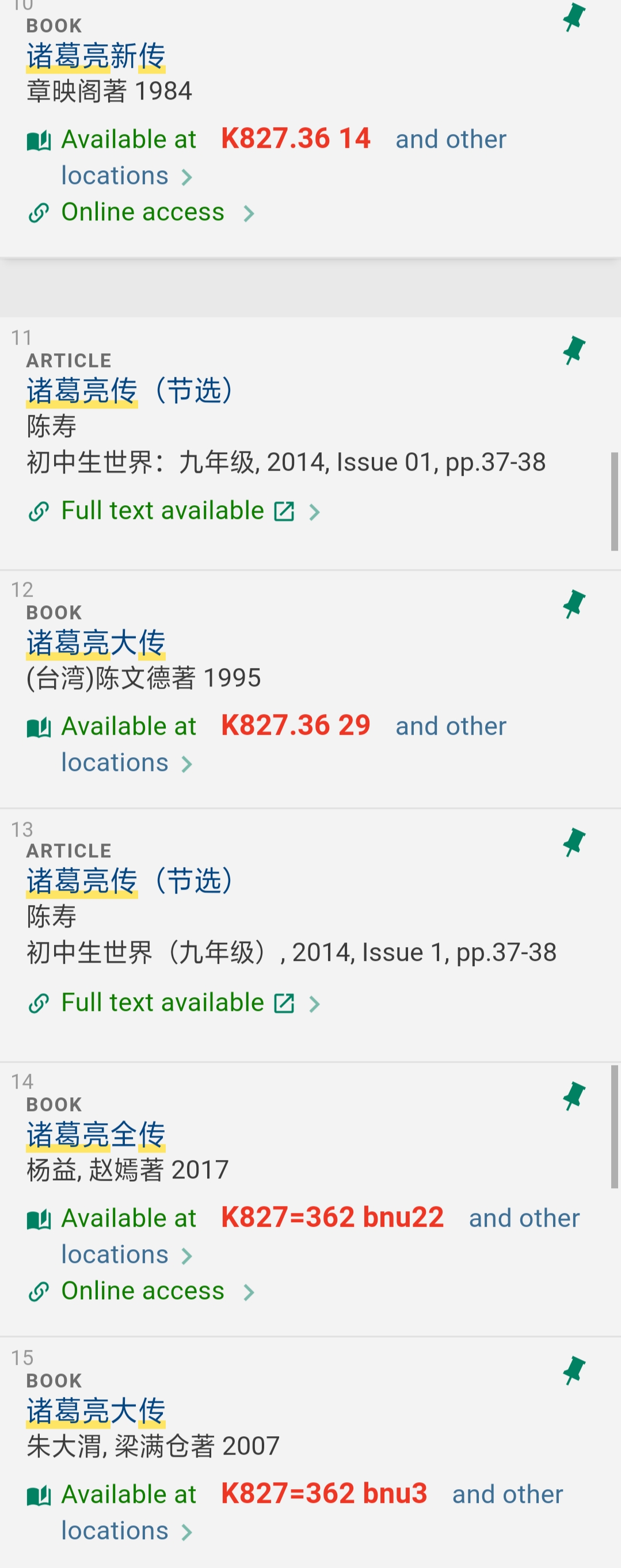This screenshot has width=621, height=1568.
Task: Open Online access for 诸葛亮全传
Action: click(143, 1291)
